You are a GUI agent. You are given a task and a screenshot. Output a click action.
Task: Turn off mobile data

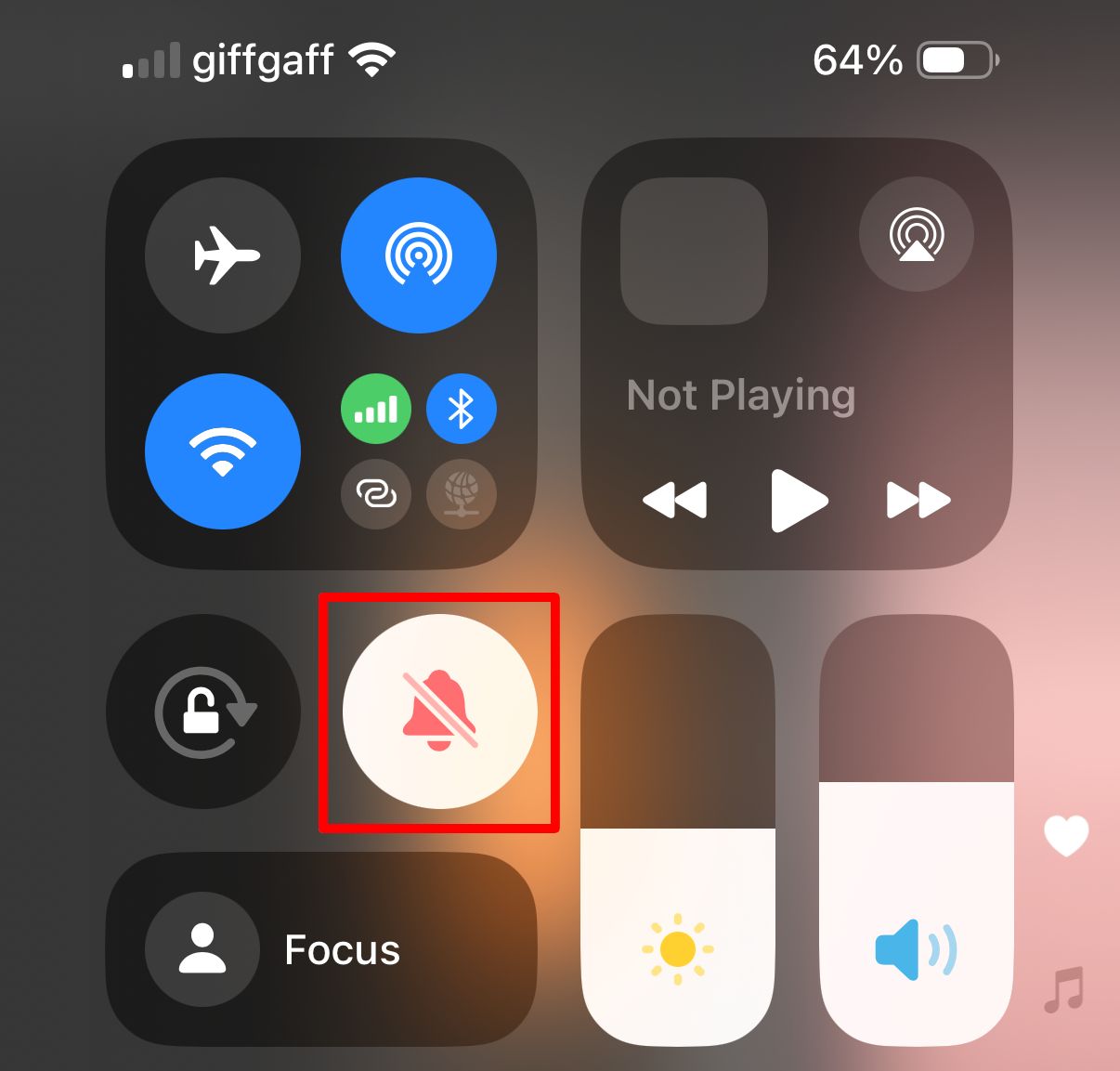click(x=376, y=409)
